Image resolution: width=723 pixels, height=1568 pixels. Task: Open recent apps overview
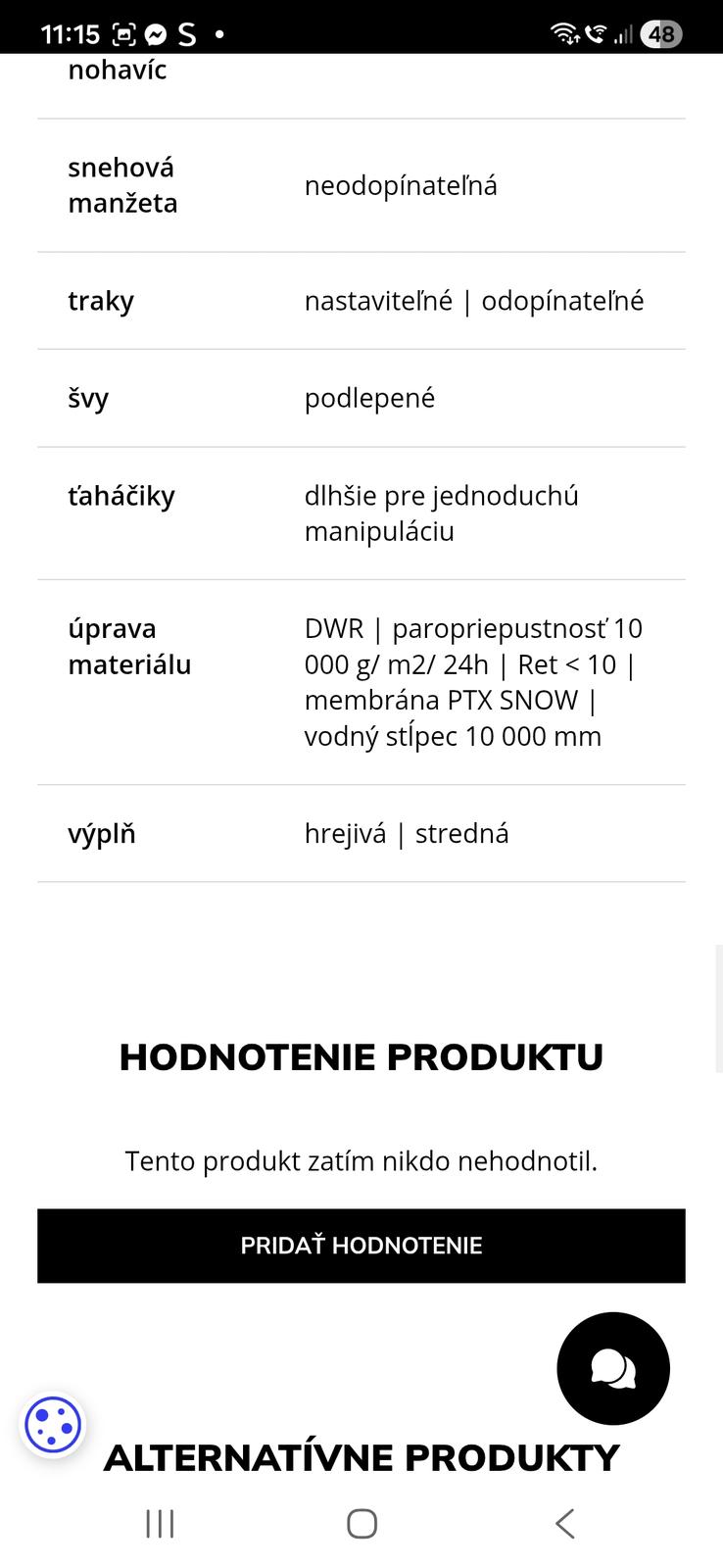(160, 1524)
